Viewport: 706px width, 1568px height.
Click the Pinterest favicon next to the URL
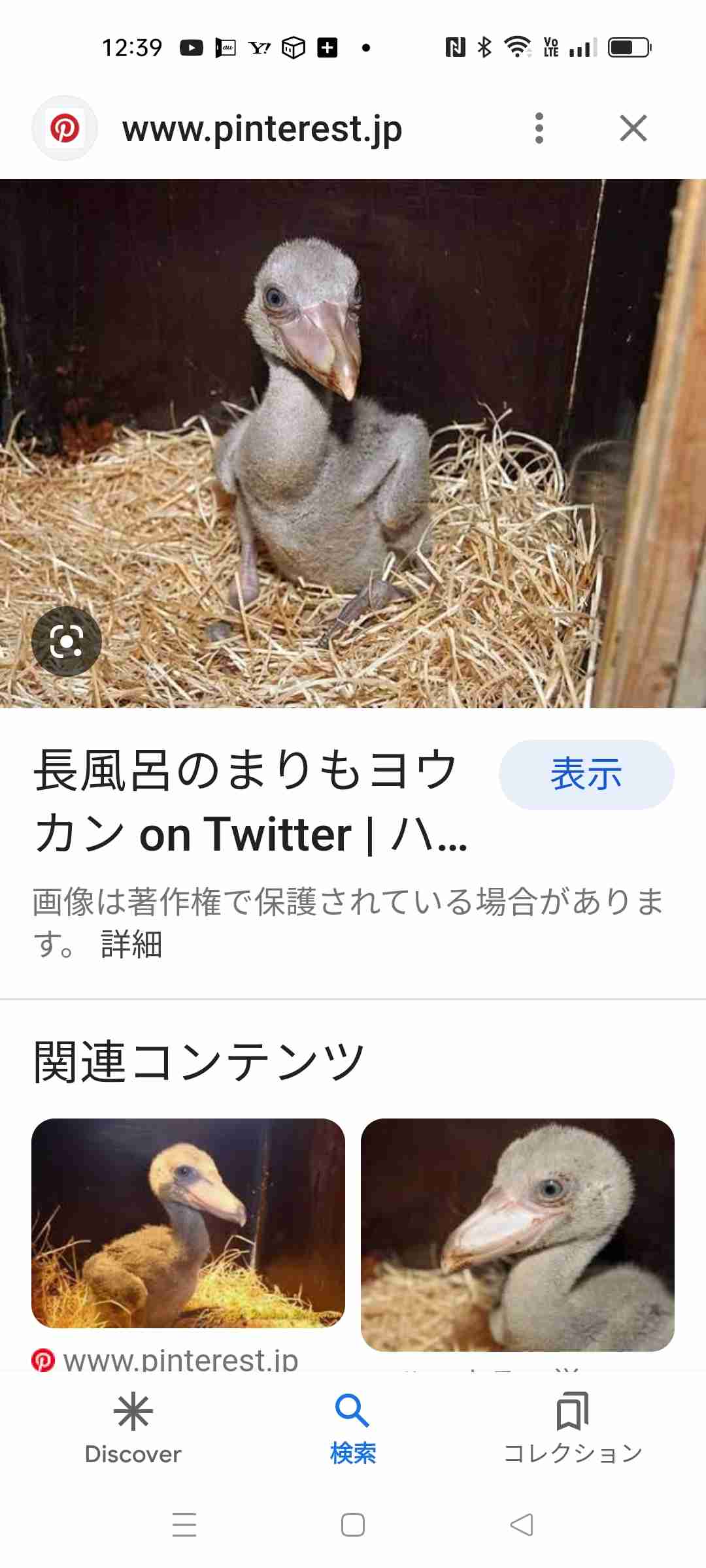pos(65,127)
